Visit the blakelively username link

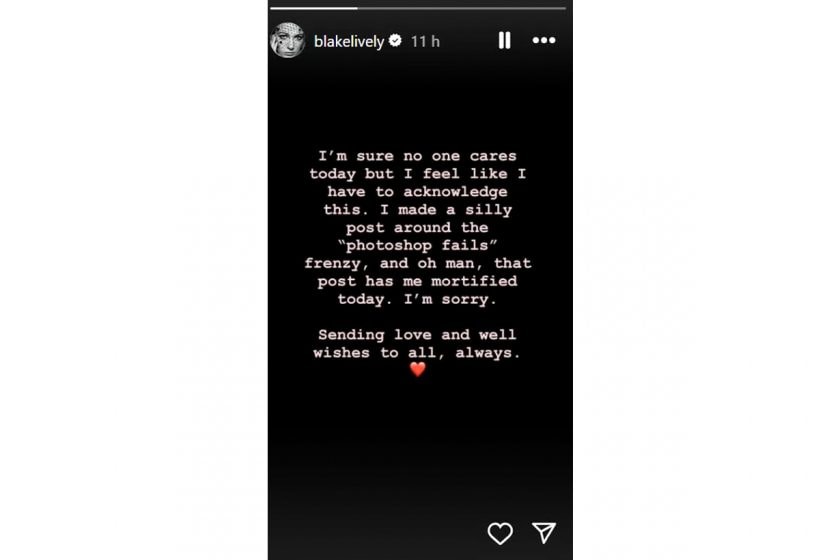click(x=349, y=41)
